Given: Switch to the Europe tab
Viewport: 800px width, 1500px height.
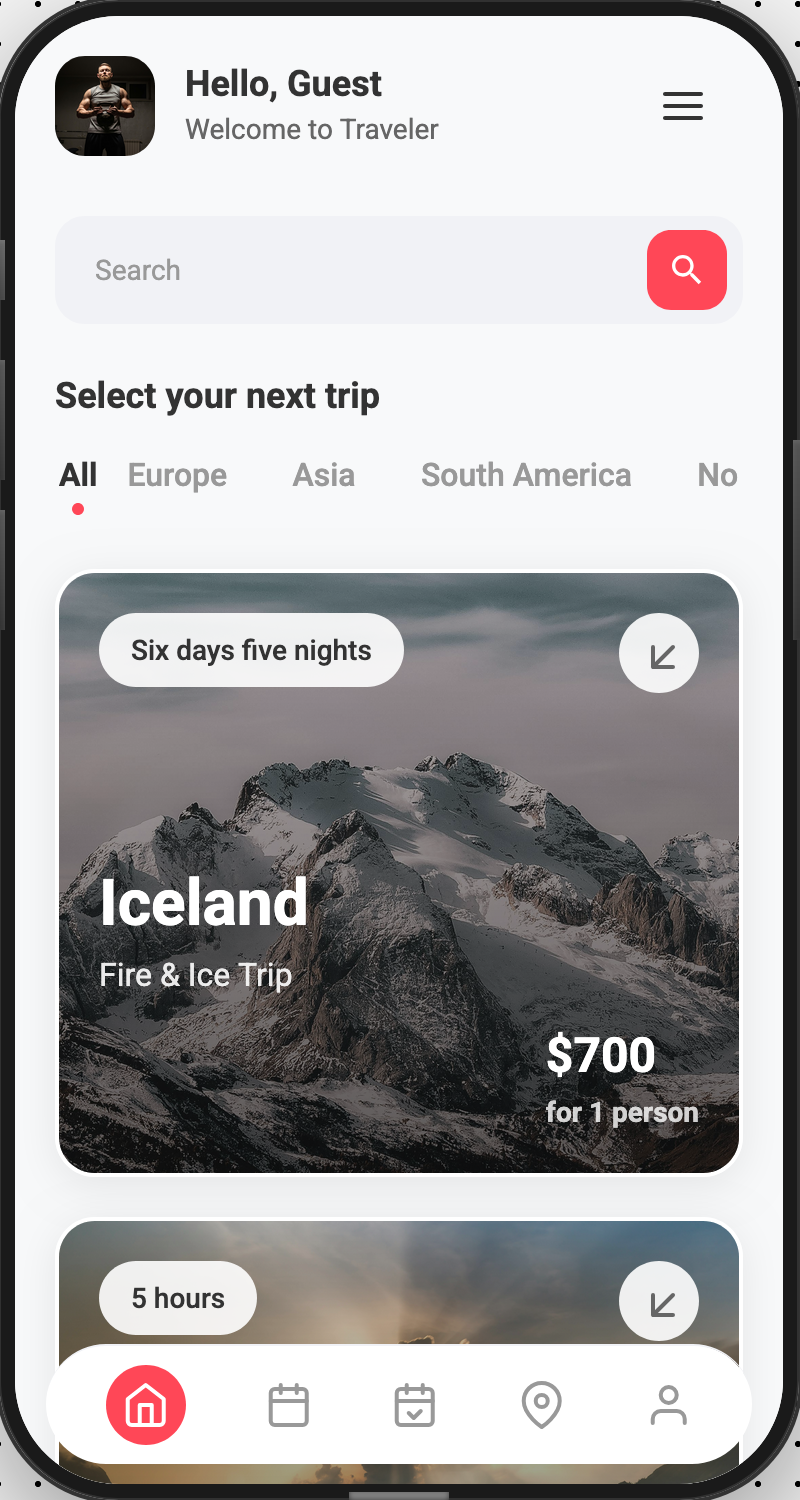Looking at the screenshot, I should click(x=177, y=476).
